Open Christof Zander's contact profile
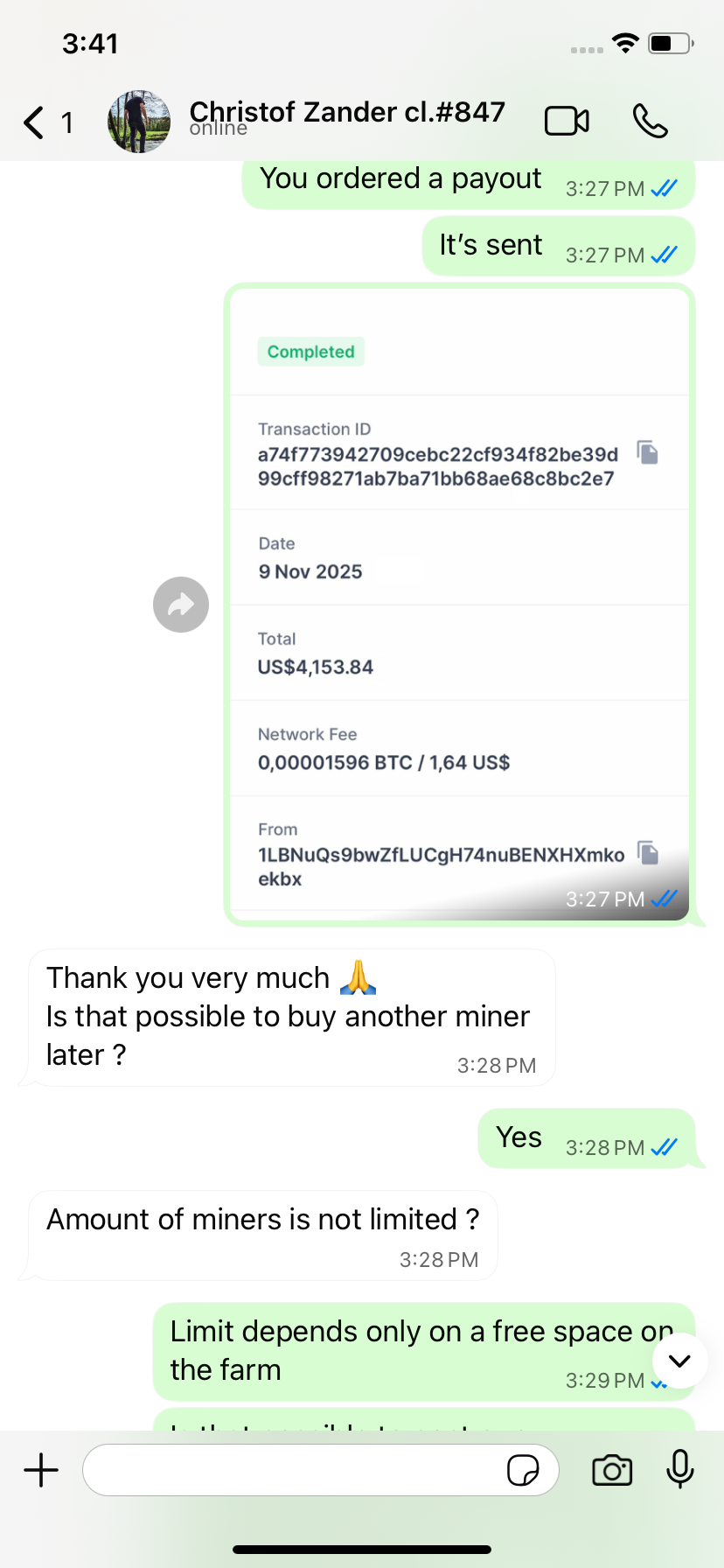This screenshot has height=1568, width=724. click(346, 119)
